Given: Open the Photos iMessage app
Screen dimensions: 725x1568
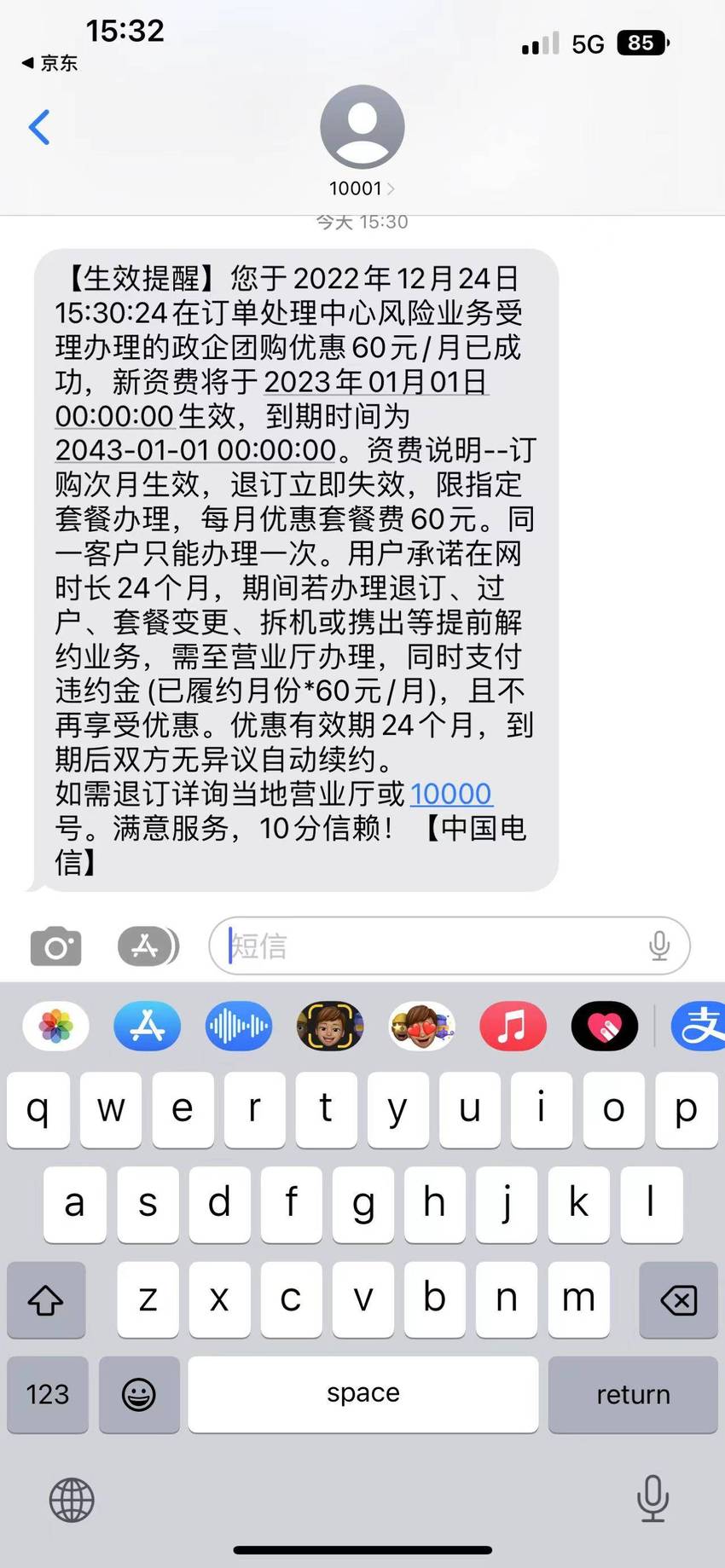Looking at the screenshot, I should click(x=56, y=1026).
